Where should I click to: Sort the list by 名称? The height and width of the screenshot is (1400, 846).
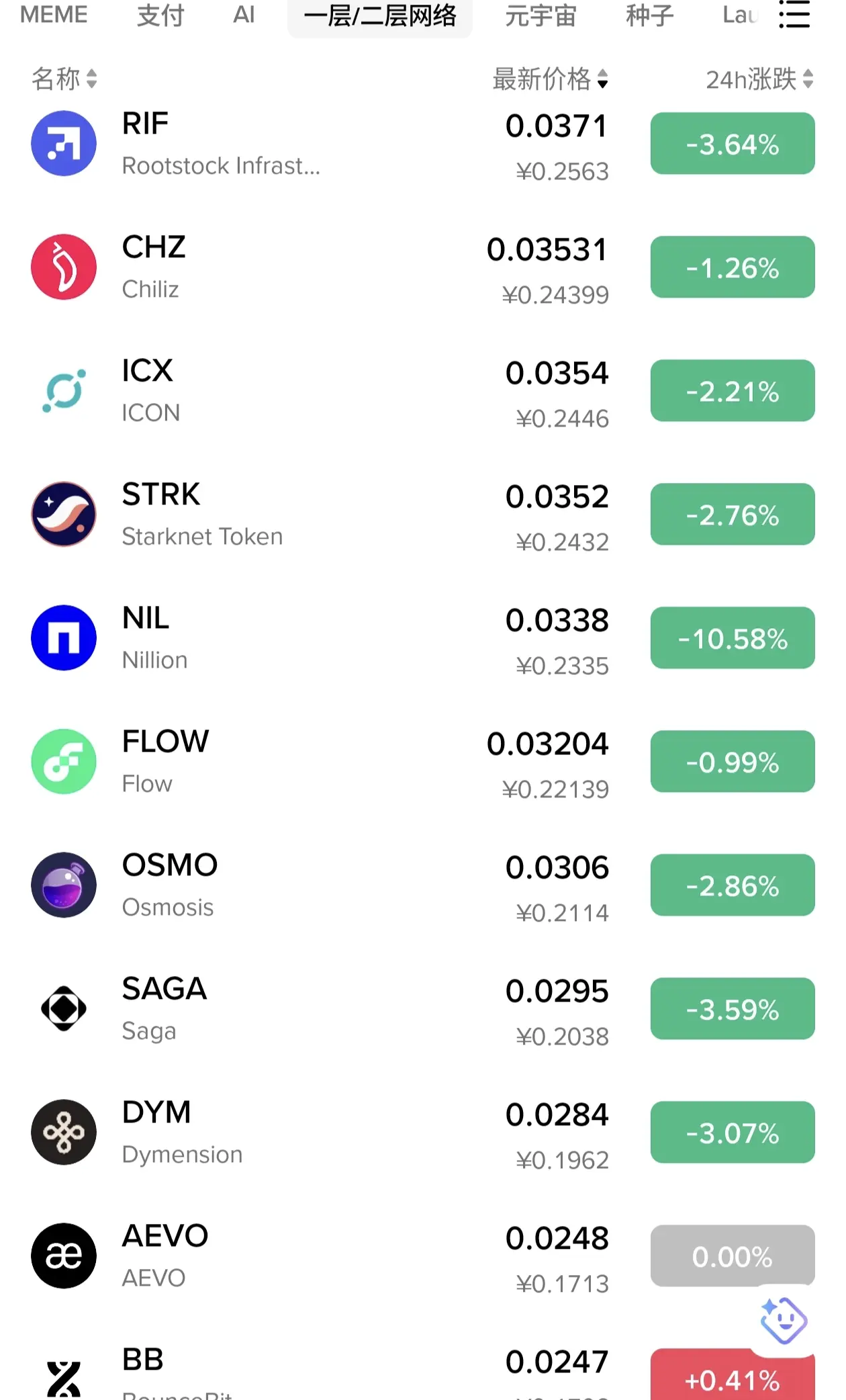(x=64, y=79)
